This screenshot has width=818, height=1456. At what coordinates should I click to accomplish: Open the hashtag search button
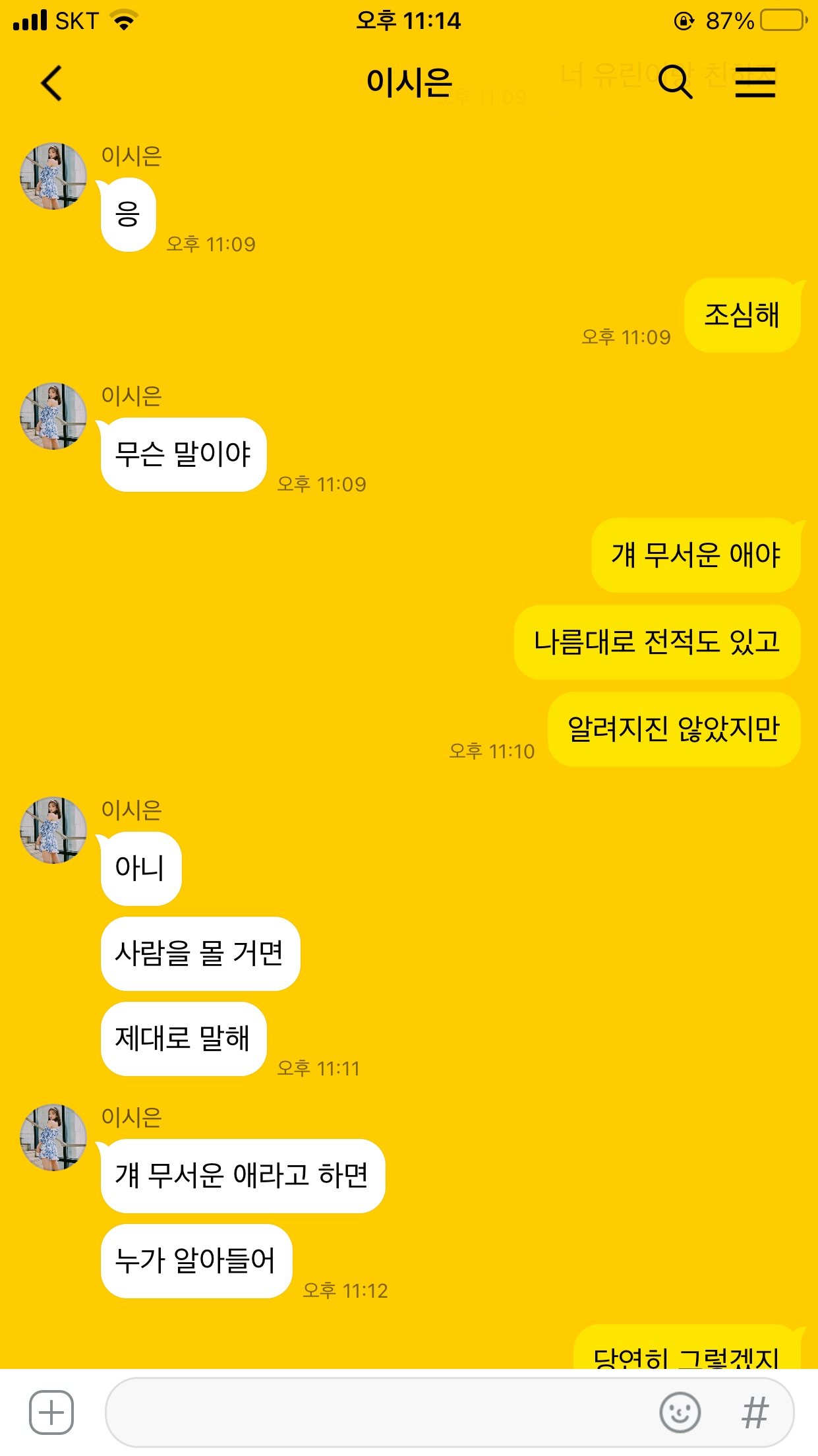click(755, 1413)
